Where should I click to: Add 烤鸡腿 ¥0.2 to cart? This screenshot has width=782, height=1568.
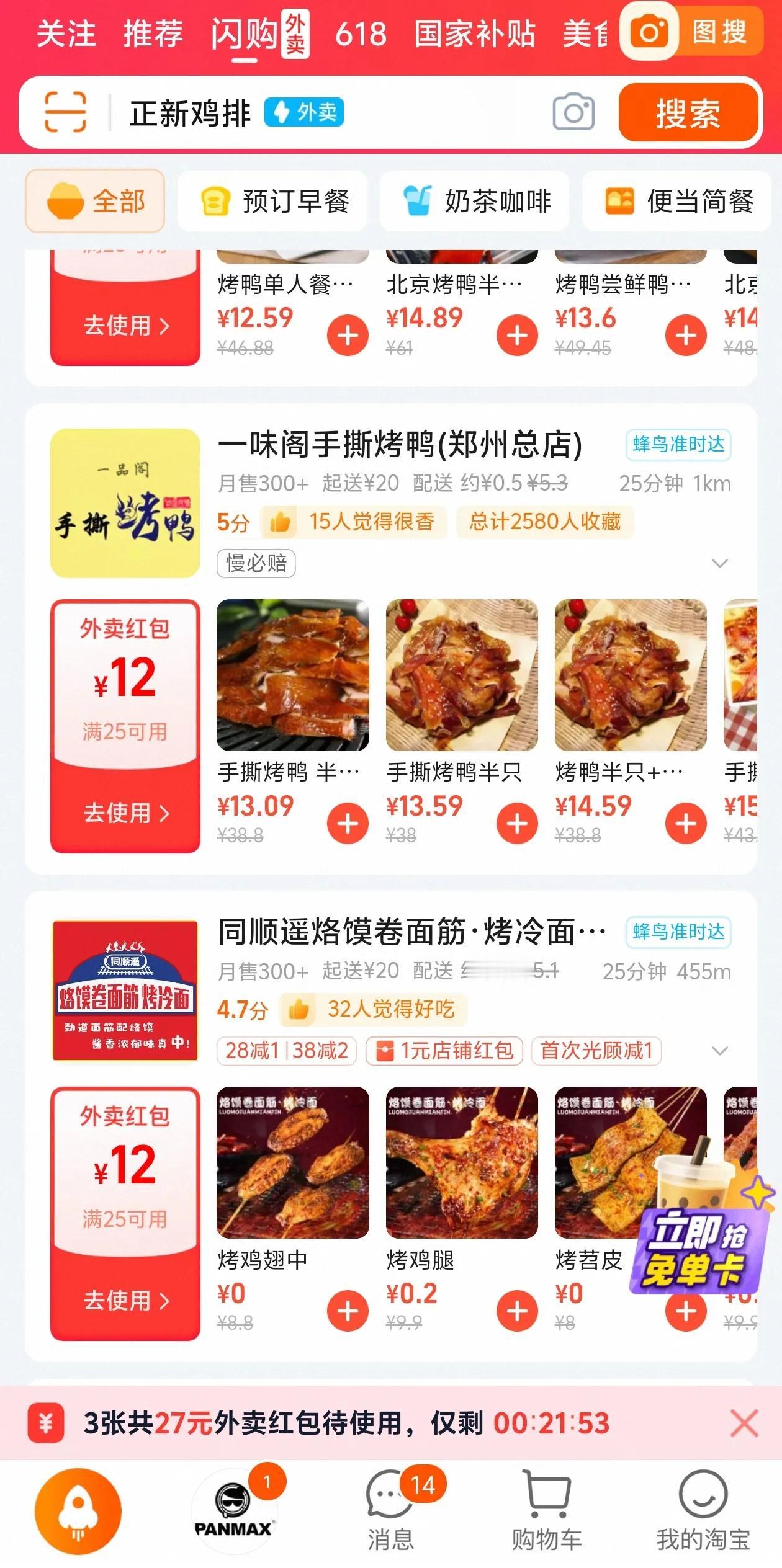coord(516,1311)
